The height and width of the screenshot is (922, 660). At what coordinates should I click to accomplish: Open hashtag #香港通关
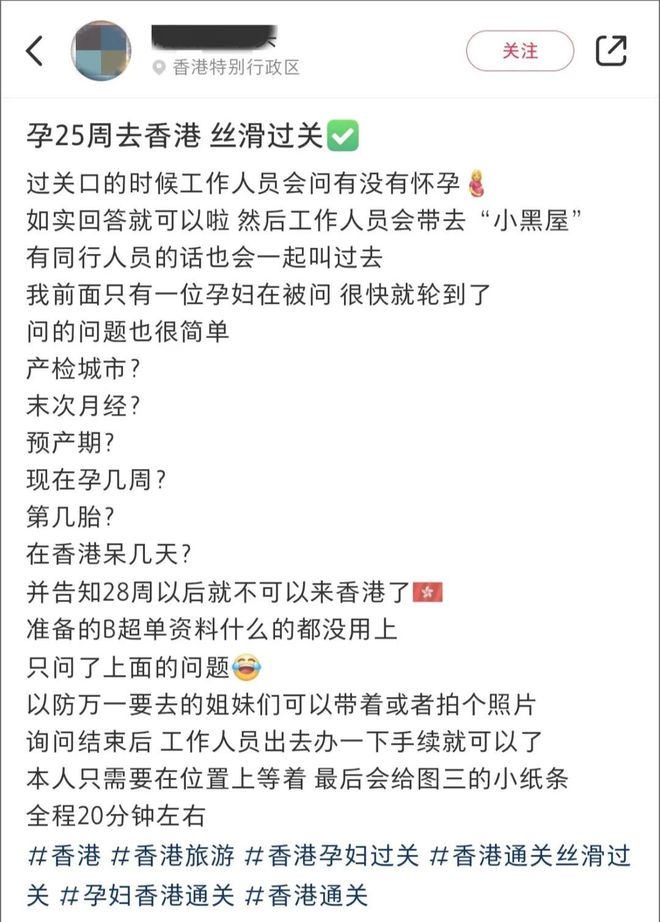306,894
